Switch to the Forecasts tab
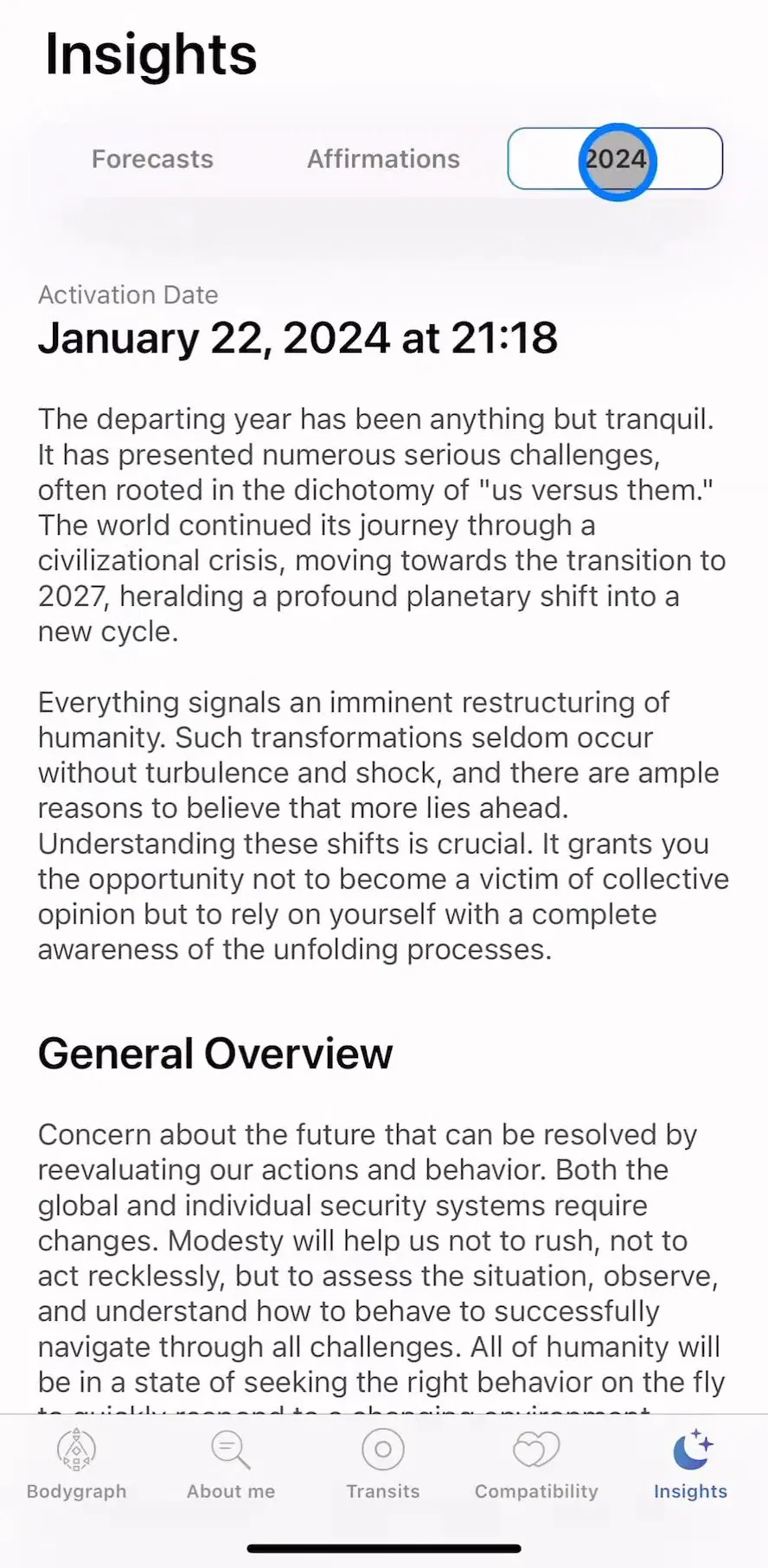This screenshot has height=1568, width=768. pos(152,159)
